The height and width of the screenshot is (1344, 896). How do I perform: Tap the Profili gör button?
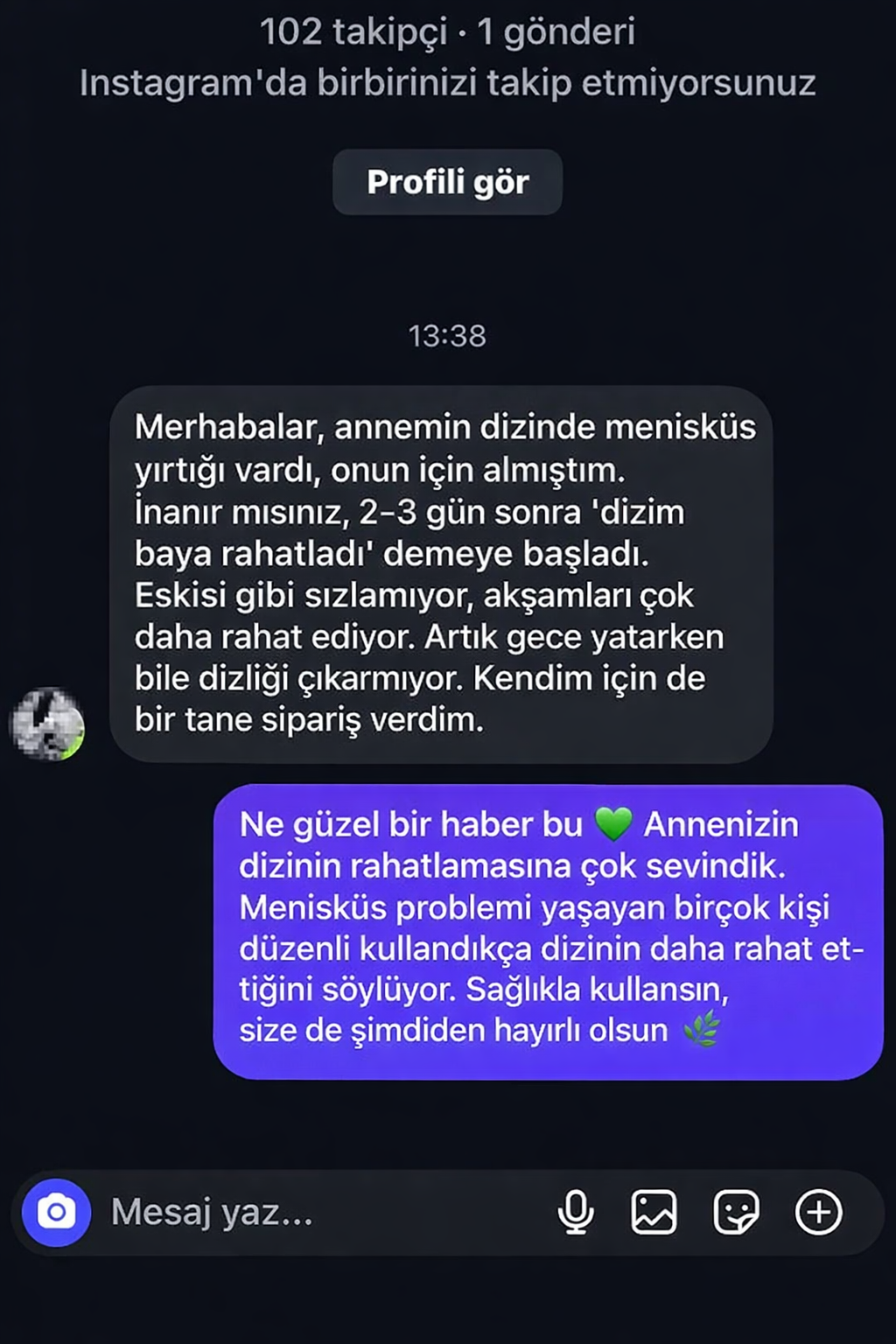coord(447,182)
